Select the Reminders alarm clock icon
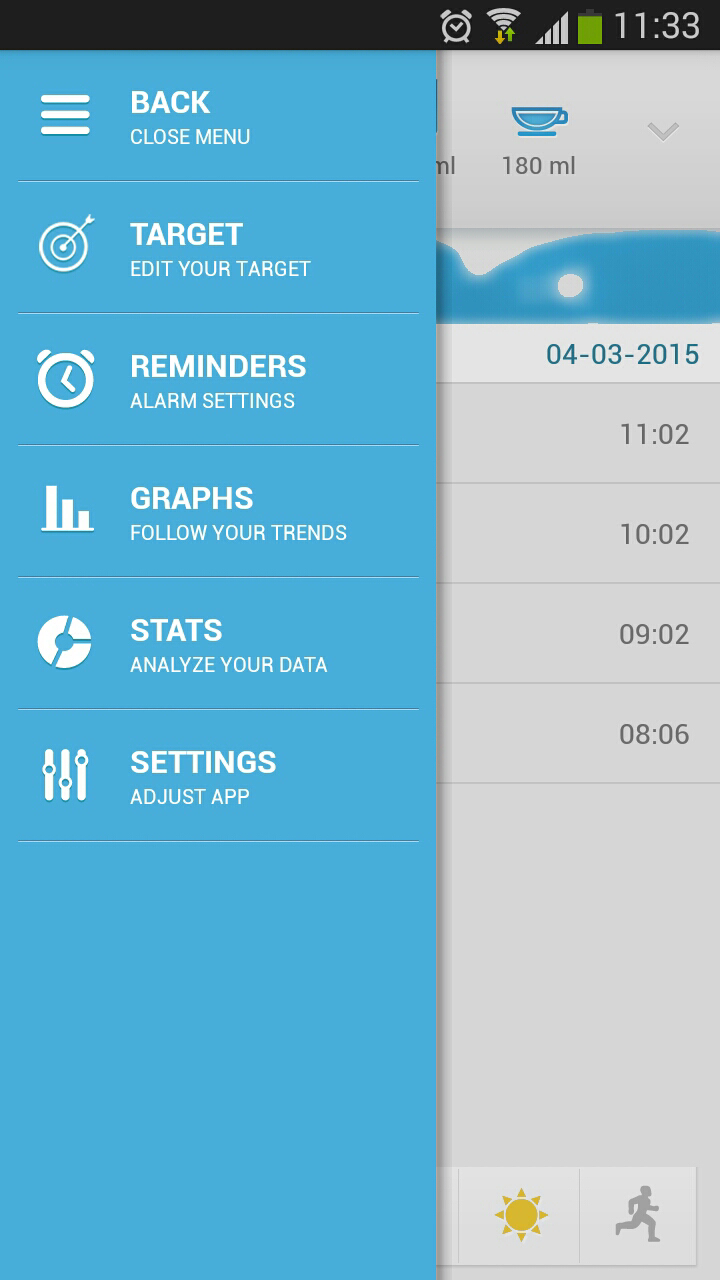The height and width of the screenshot is (1280, 720). point(64,378)
